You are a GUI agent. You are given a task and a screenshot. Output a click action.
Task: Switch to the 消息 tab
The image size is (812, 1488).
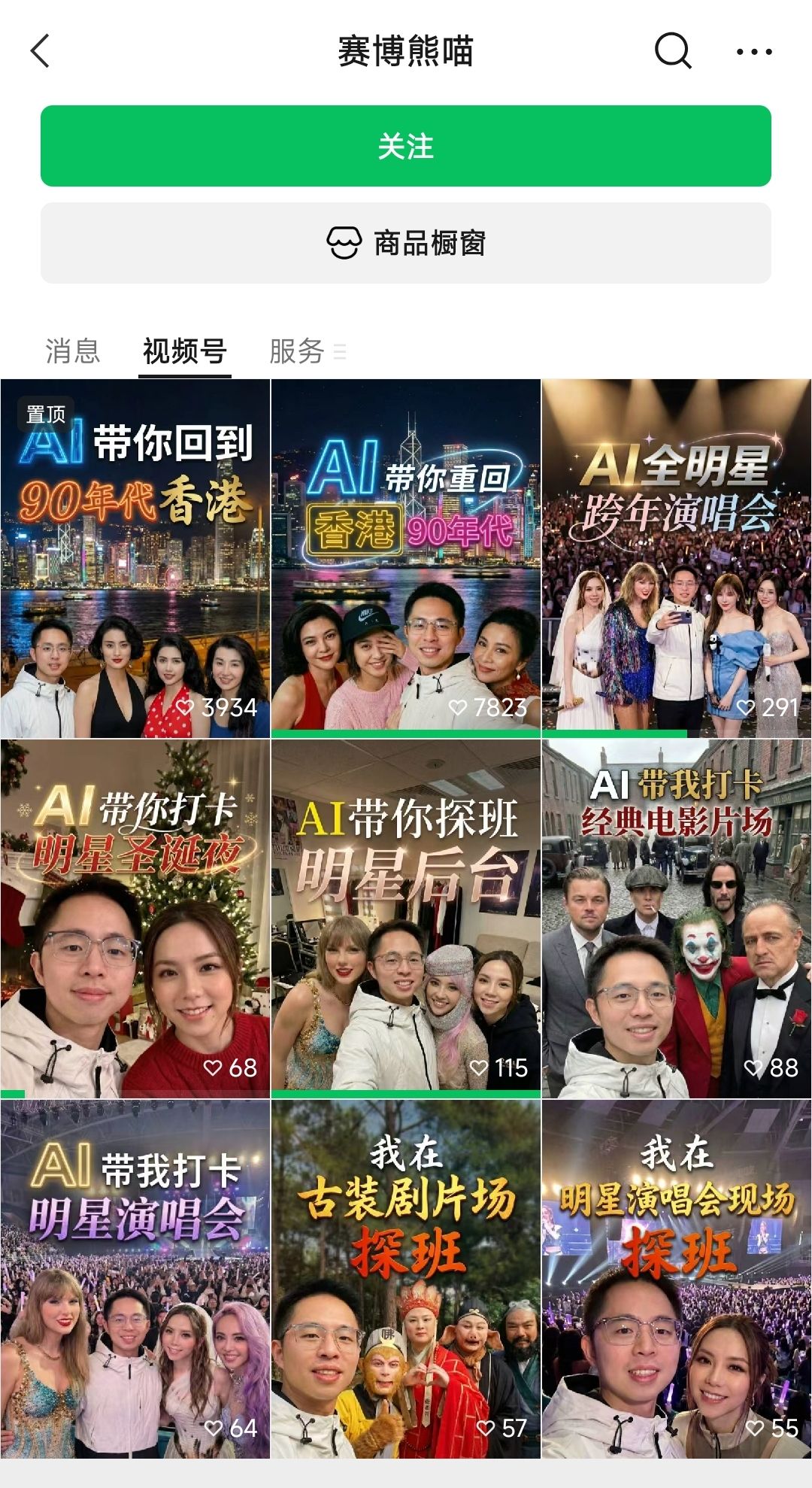[x=72, y=351]
